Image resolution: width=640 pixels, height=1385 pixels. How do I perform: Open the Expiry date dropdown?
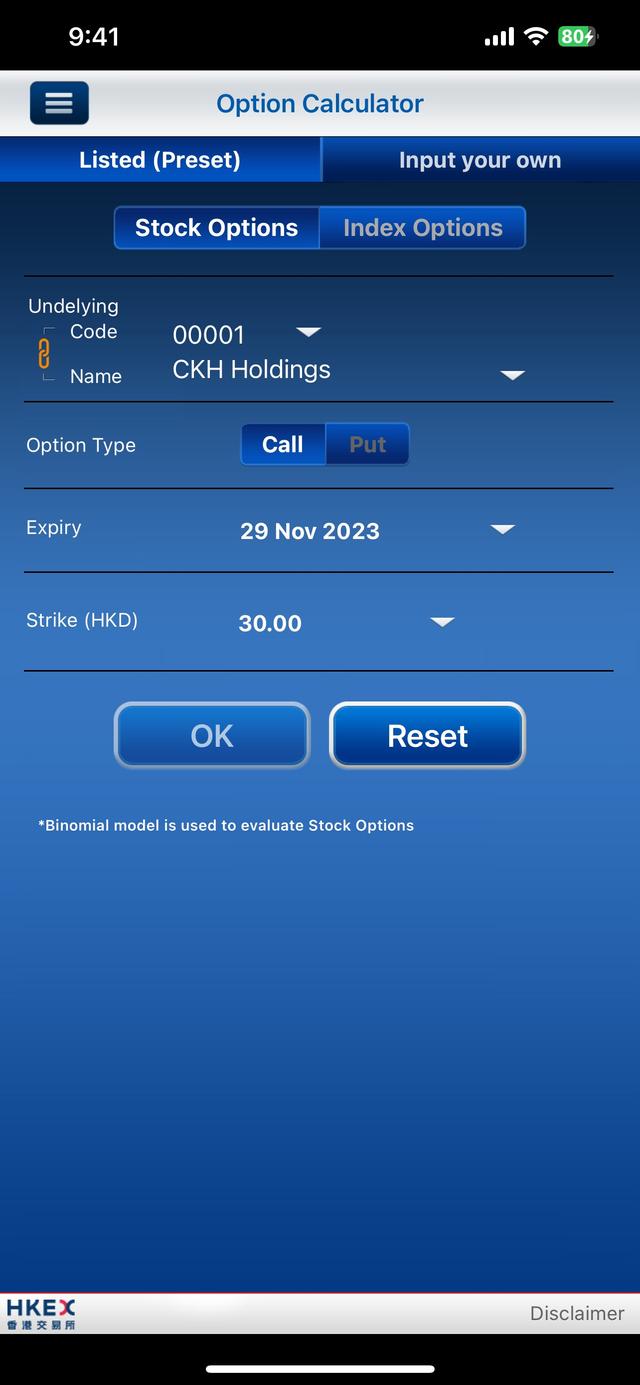point(502,529)
